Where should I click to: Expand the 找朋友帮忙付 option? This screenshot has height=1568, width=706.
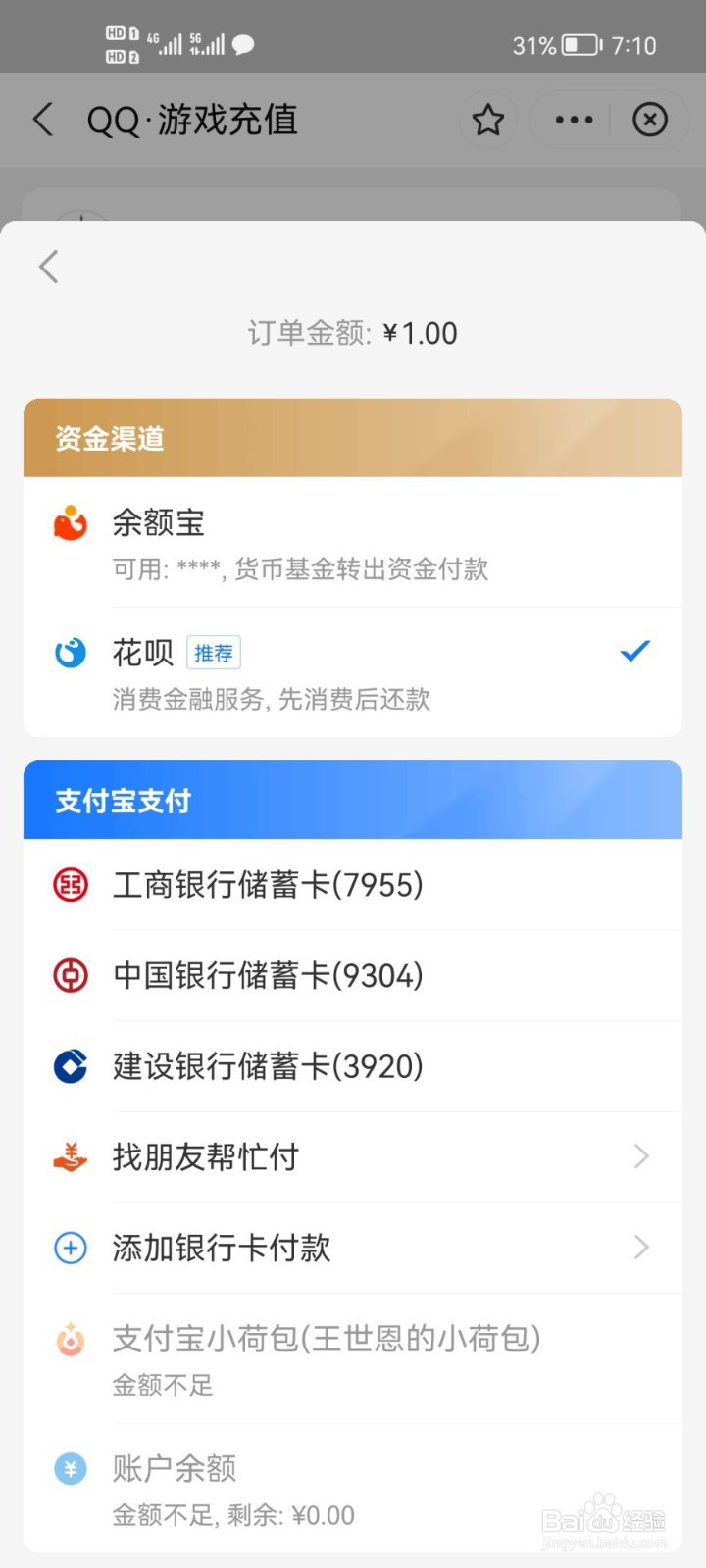click(x=642, y=1157)
